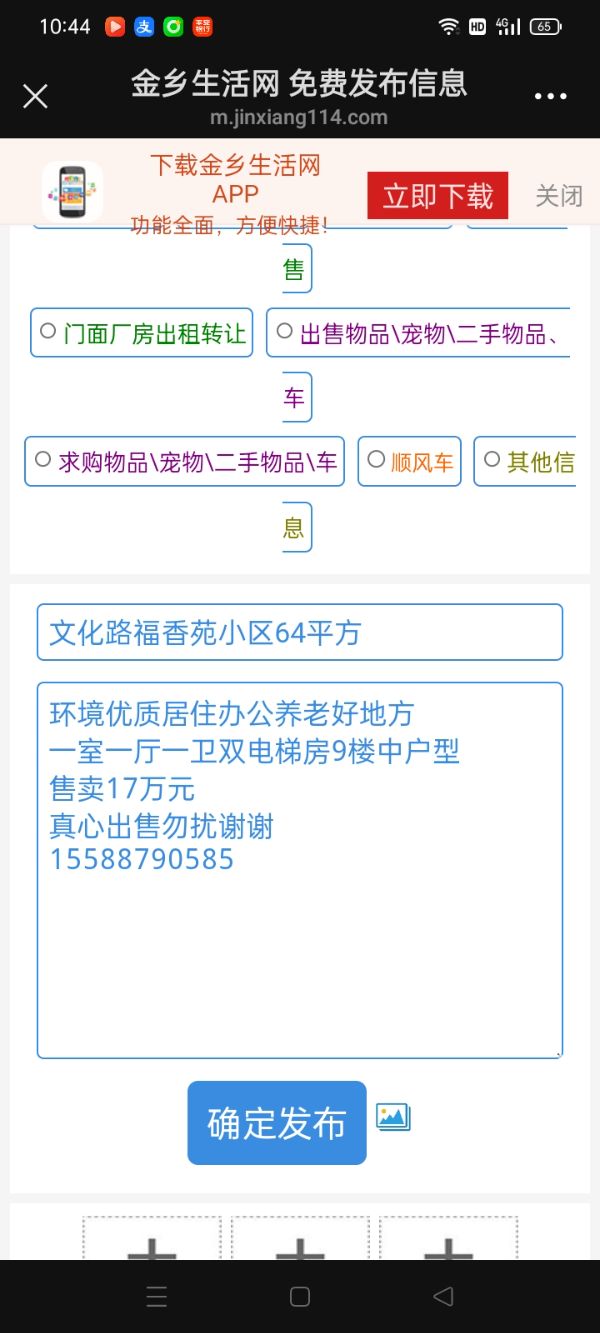
Task: Edit the title field 文化路福香苑小区64平方
Action: click(x=299, y=633)
